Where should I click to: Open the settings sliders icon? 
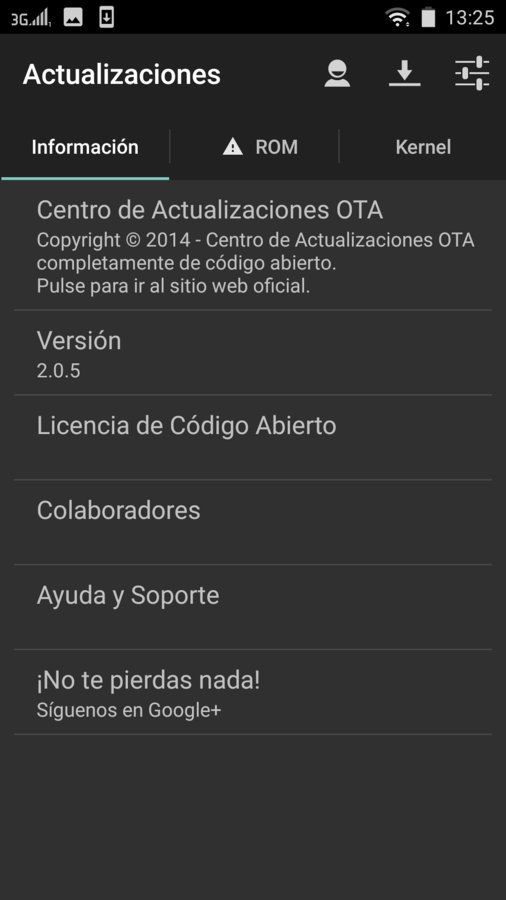pos(472,73)
